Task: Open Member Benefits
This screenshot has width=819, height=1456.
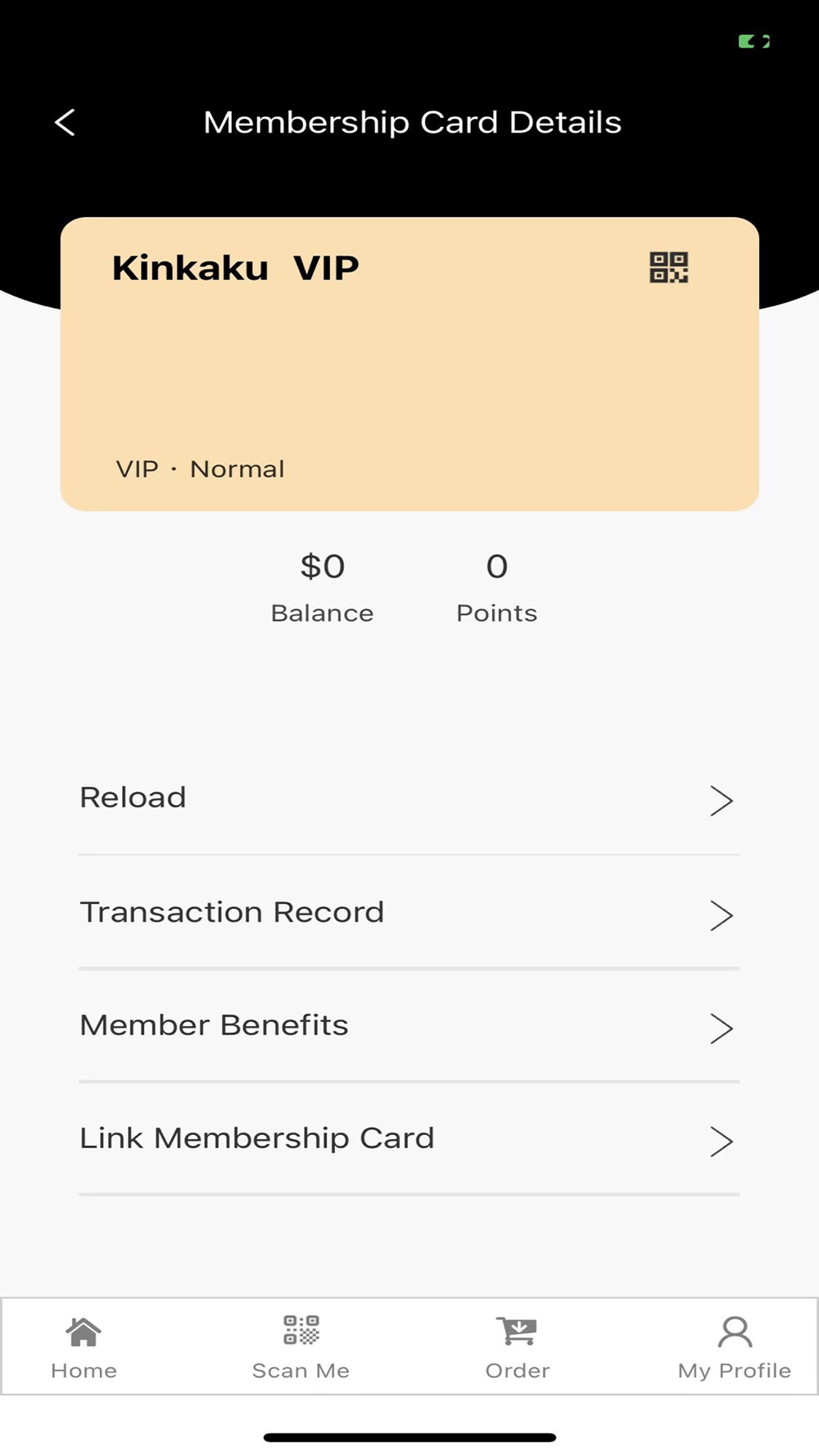Action: [x=409, y=1025]
